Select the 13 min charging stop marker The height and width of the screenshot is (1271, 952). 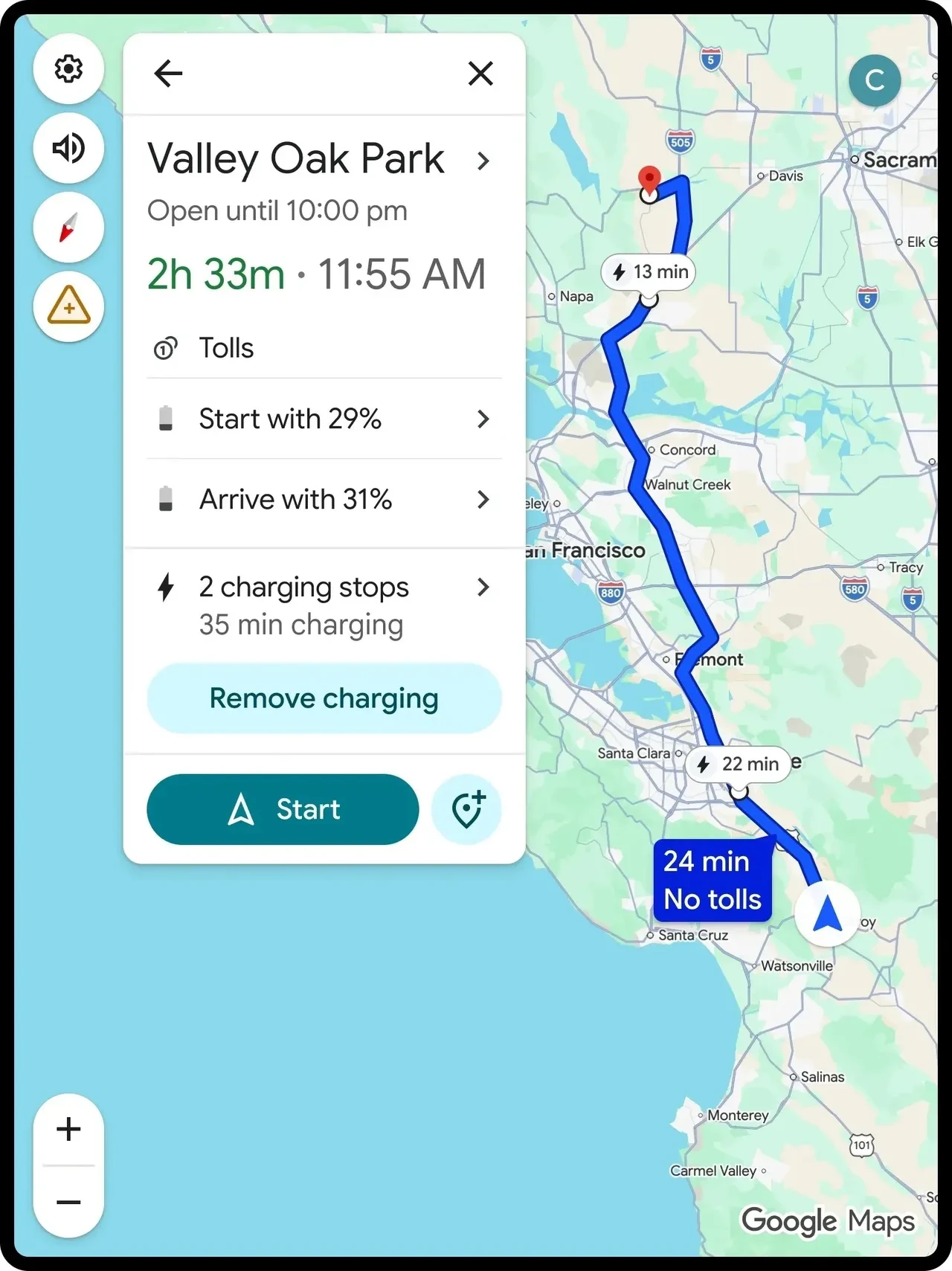[x=646, y=272]
